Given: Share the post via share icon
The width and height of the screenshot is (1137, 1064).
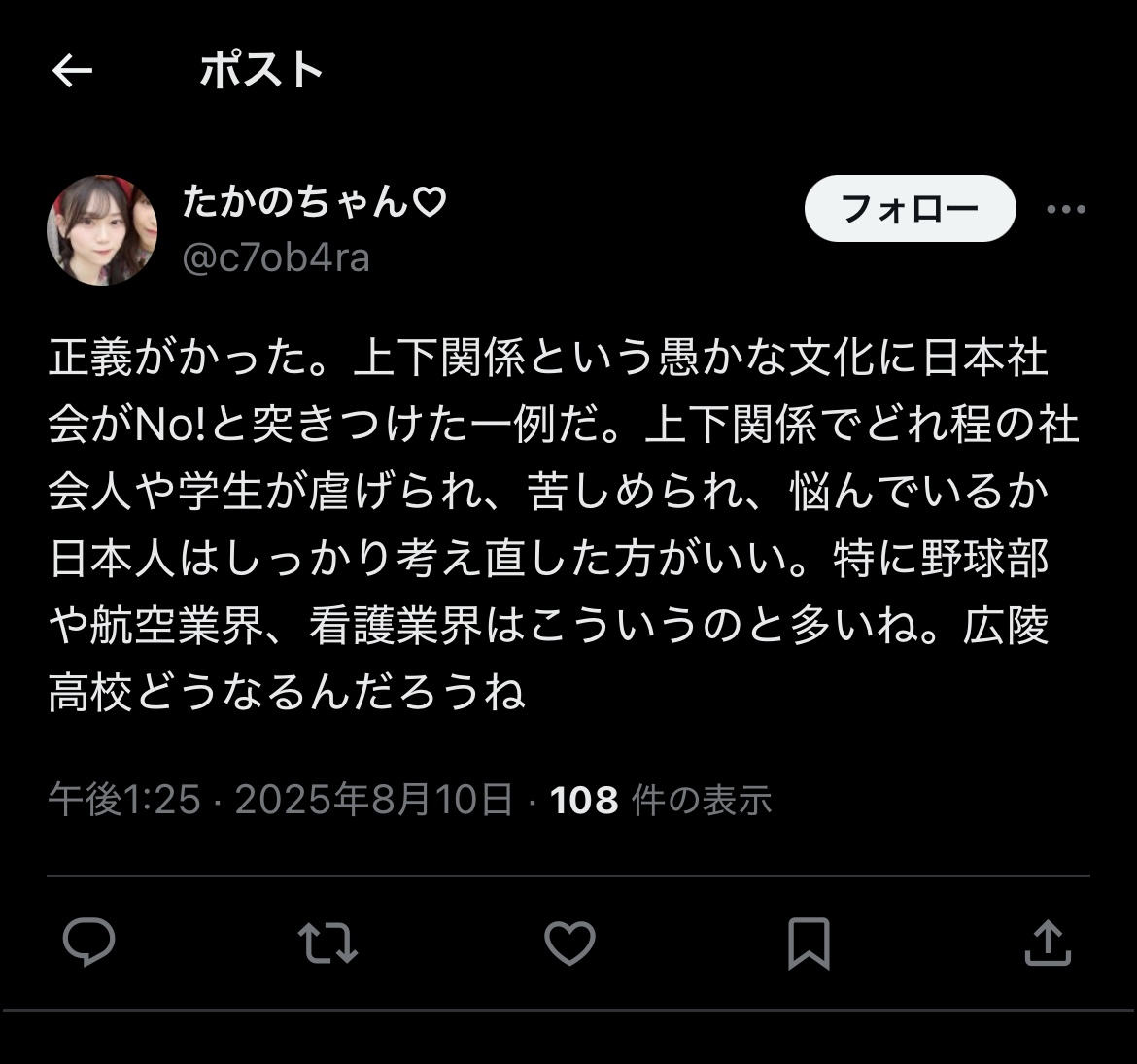Looking at the screenshot, I should [1048, 942].
